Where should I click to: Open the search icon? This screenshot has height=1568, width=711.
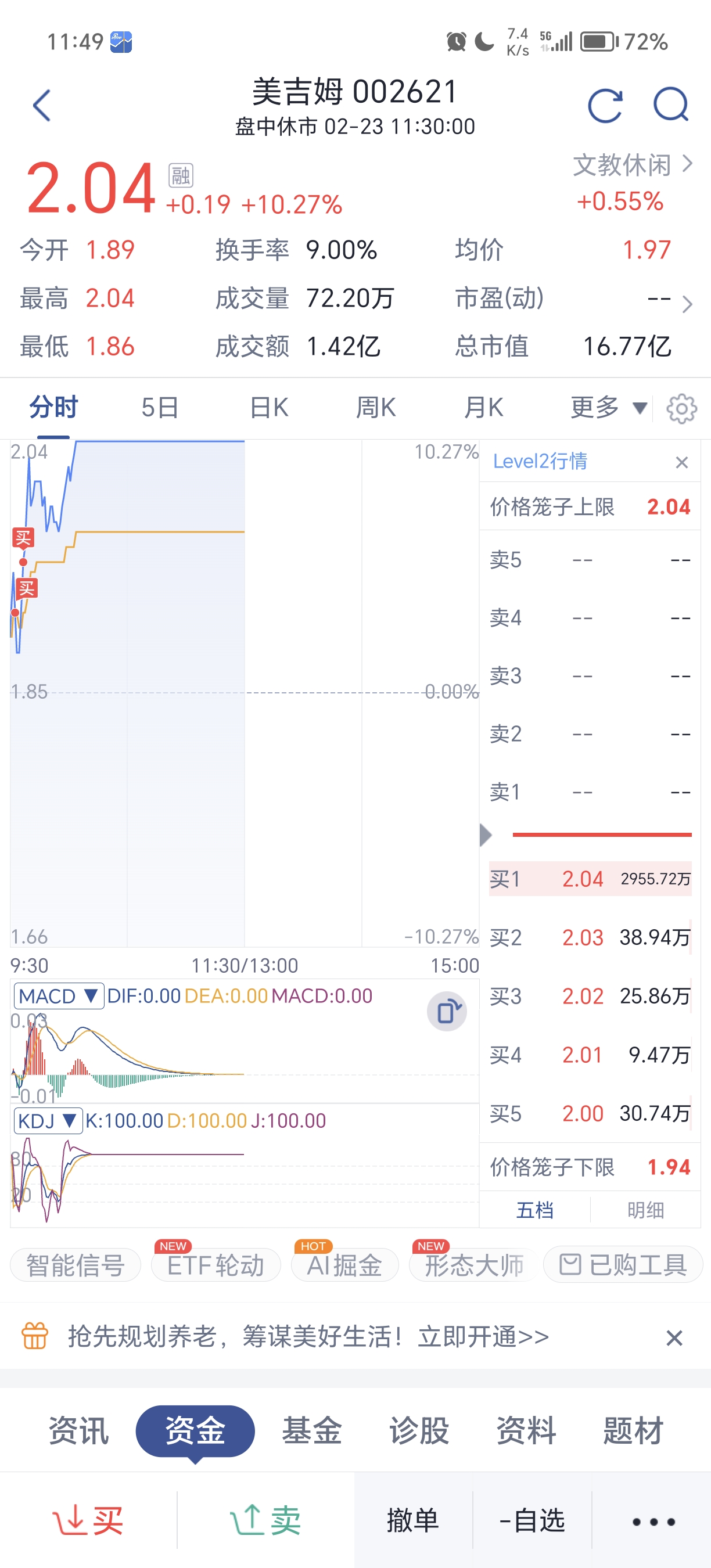[x=671, y=106]
